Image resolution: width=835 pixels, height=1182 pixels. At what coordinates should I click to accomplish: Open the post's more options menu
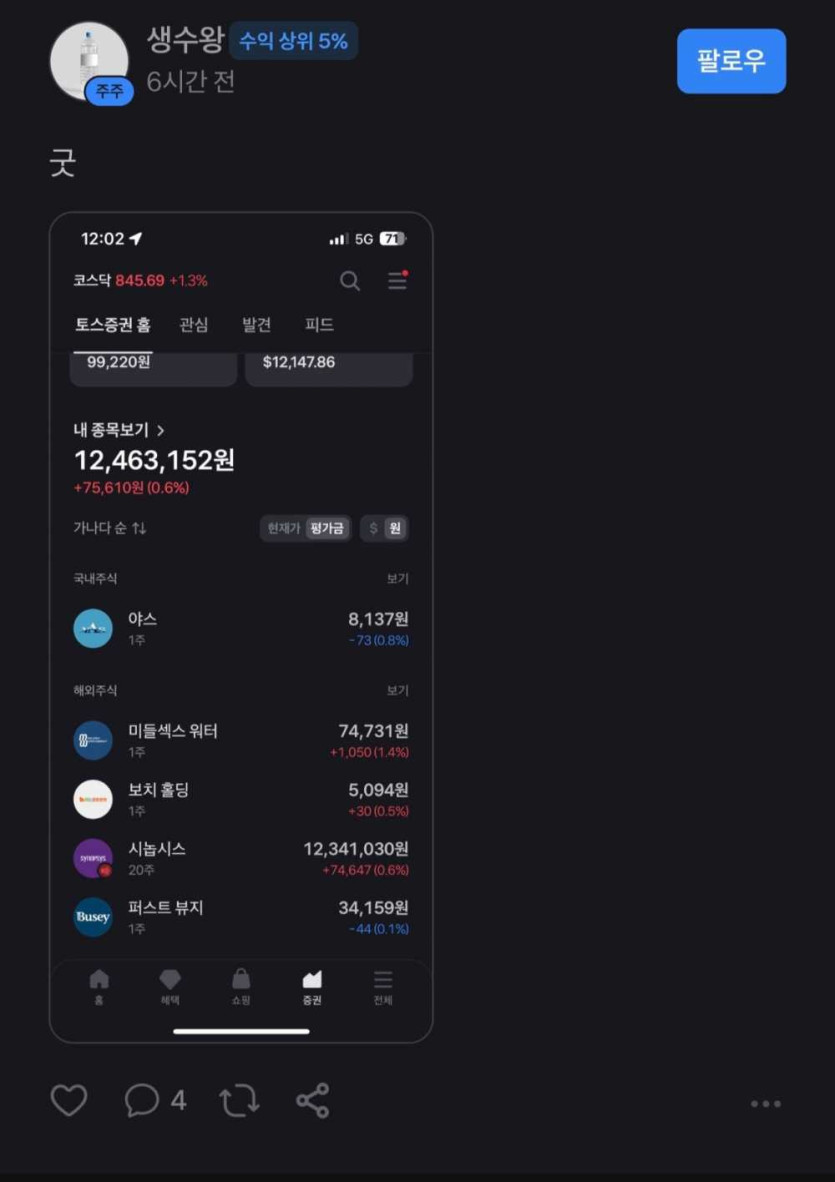pos(765,1104)
